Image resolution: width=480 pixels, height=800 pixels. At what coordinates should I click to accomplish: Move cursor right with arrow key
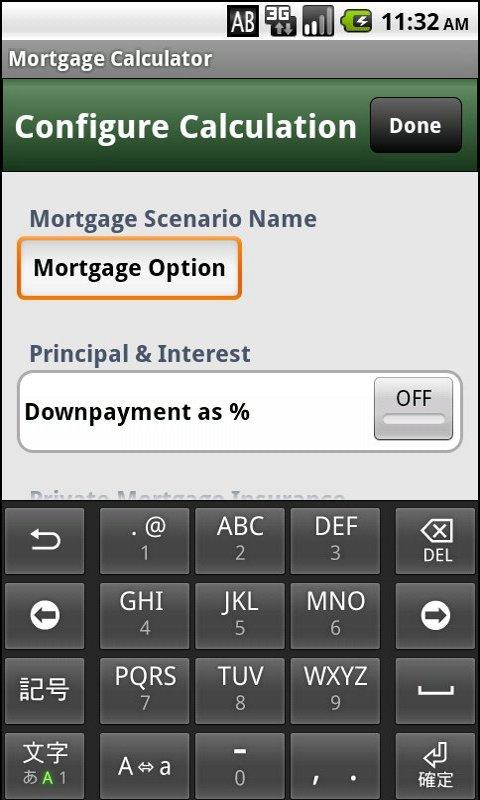435,616
